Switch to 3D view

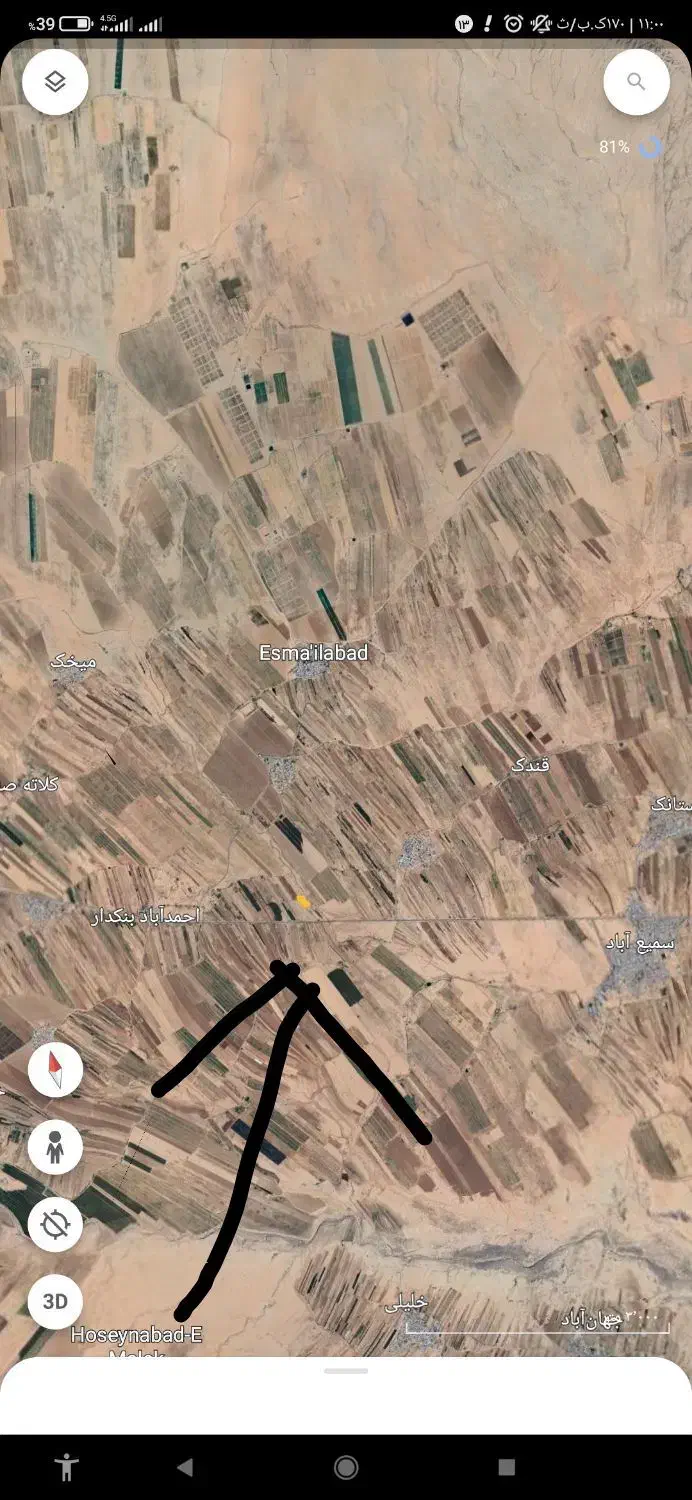[x=55, y=1301]
